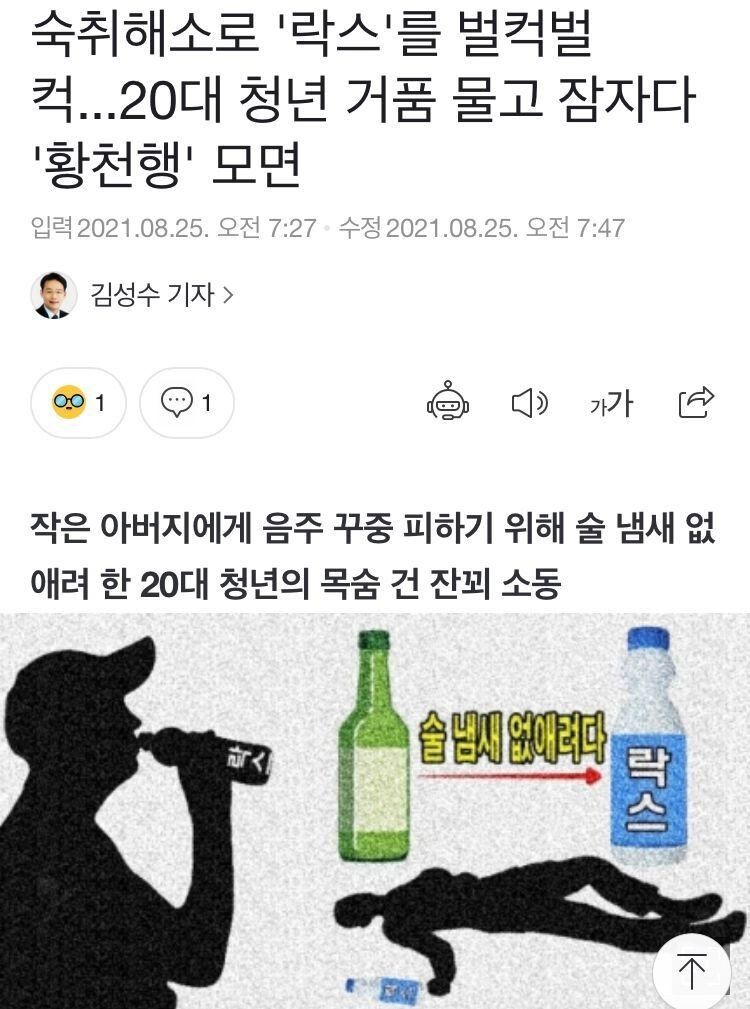The height and width of the screenshot is (1009, 750).
Task: Open the AI summary bot icon
Action: (447, 403)
